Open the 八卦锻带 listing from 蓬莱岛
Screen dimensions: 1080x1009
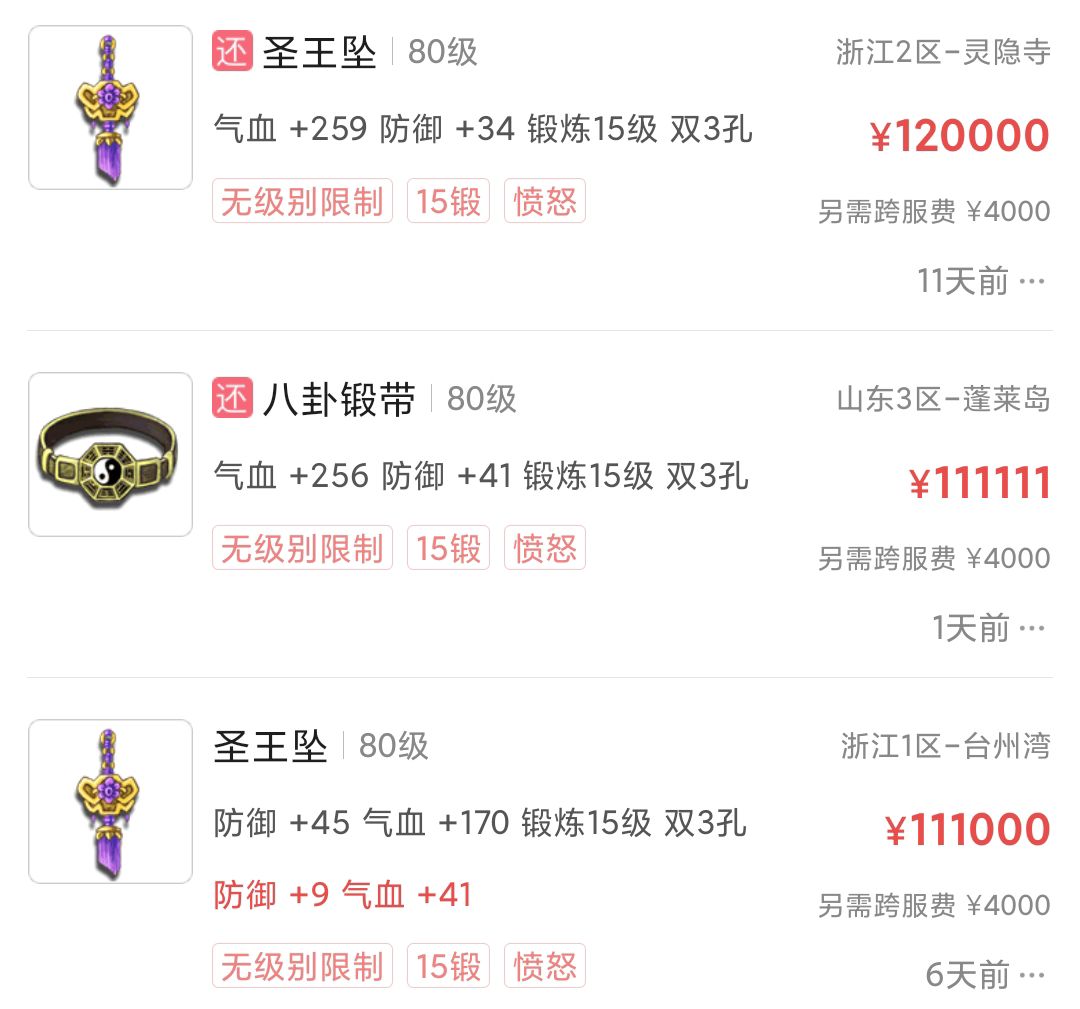338,399
